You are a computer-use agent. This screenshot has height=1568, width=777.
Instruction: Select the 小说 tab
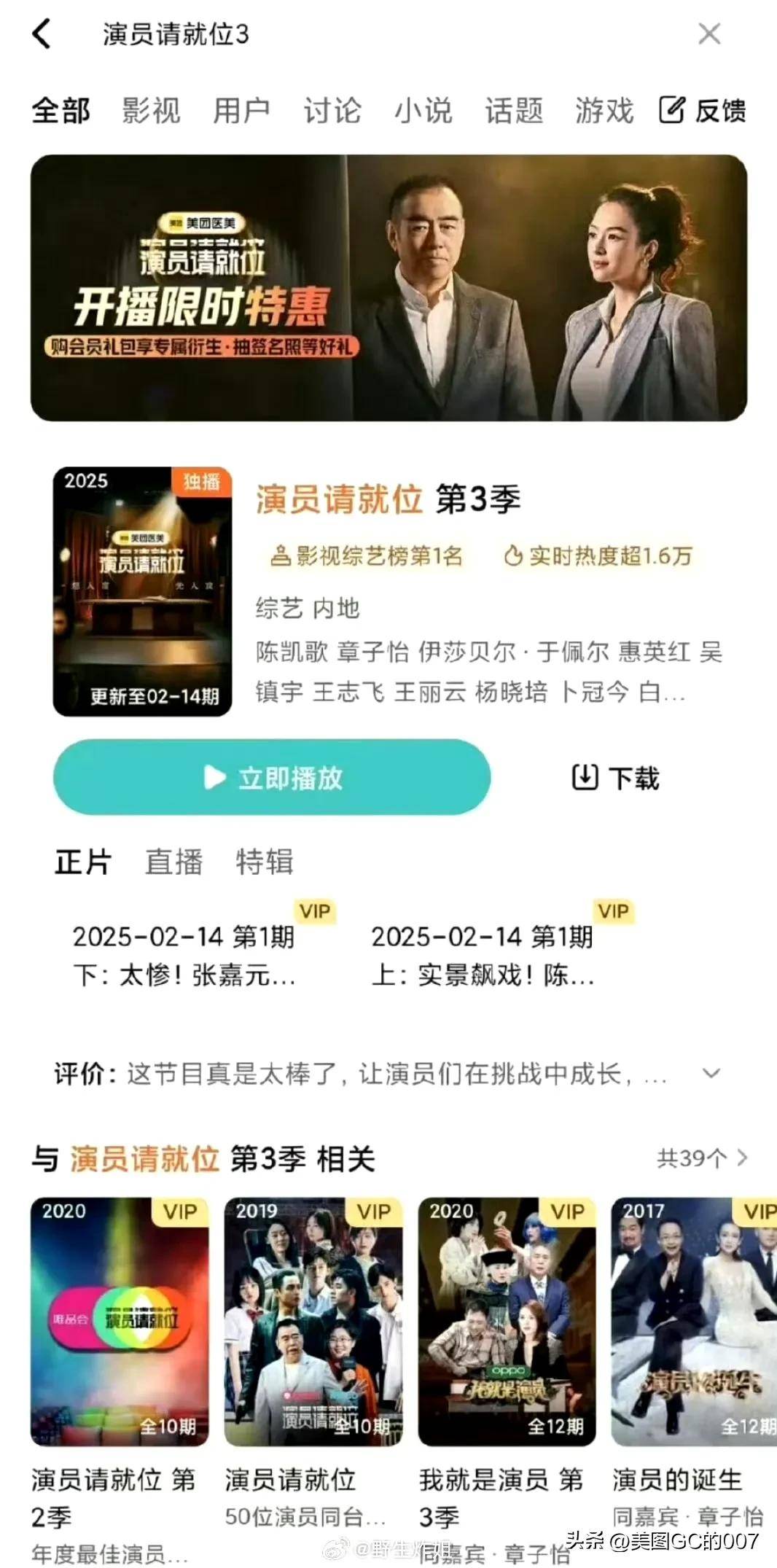point(423,111)
